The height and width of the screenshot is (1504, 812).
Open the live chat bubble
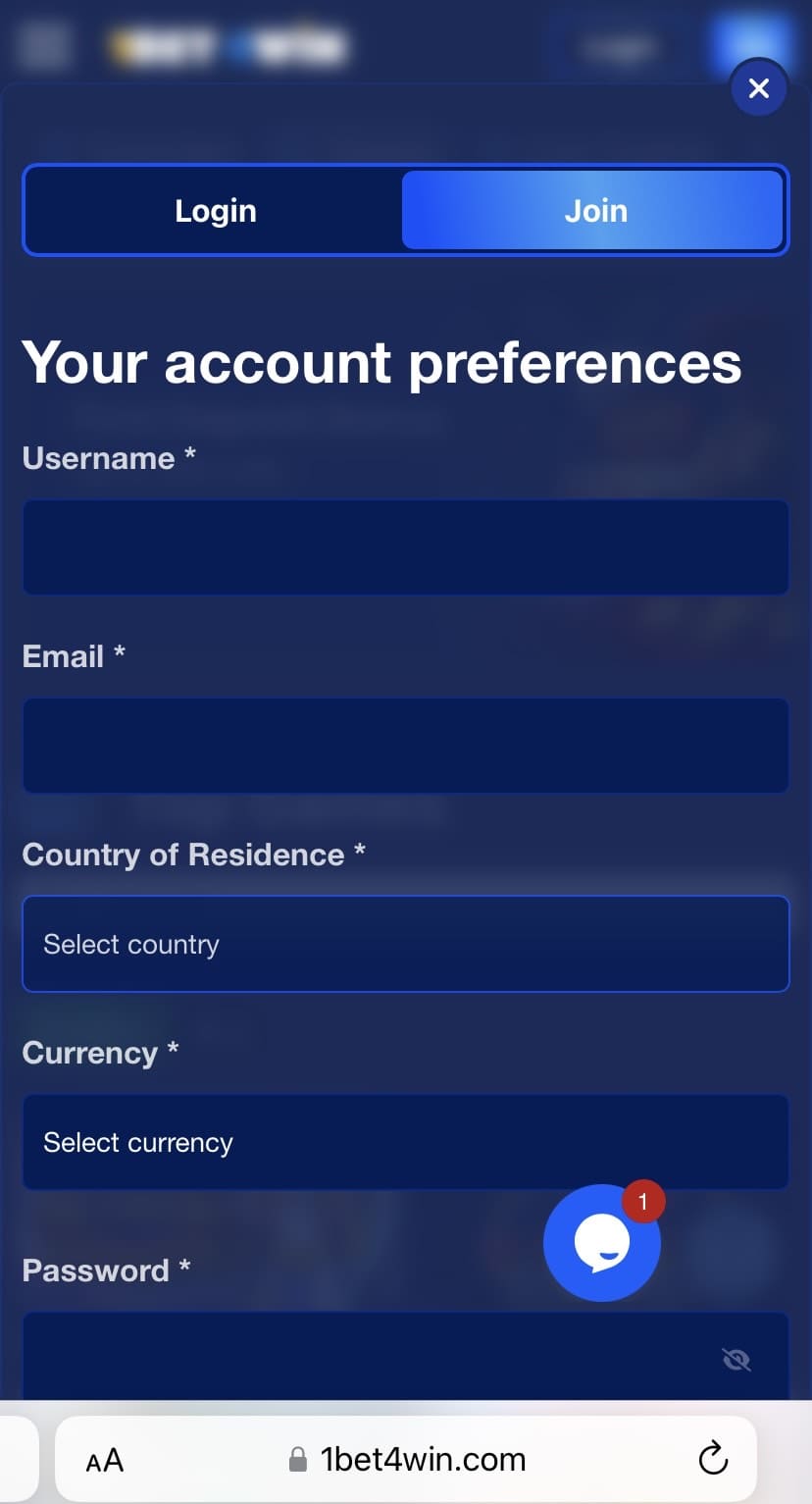601,1243
